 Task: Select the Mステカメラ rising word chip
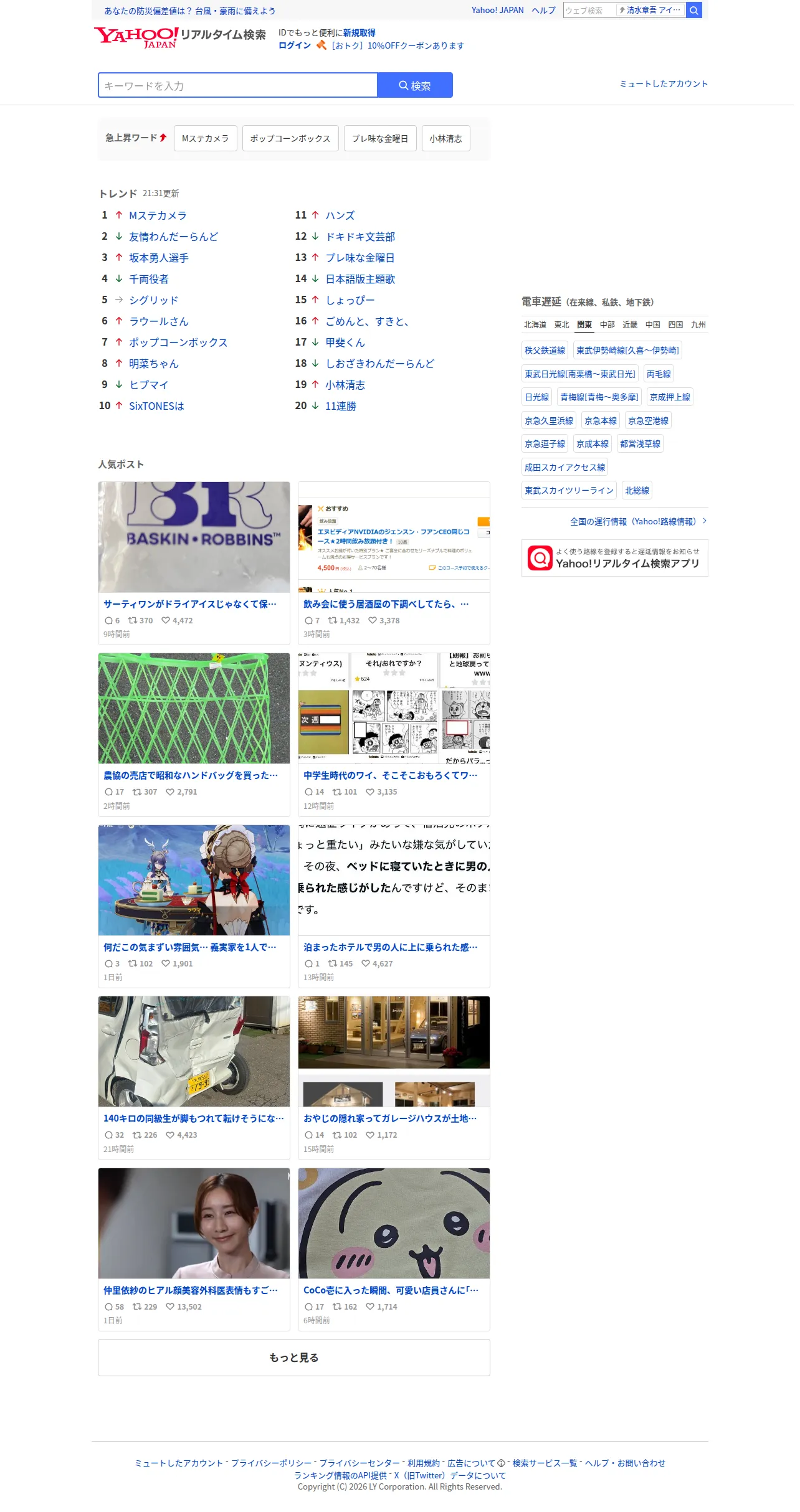tap(206, 138)
